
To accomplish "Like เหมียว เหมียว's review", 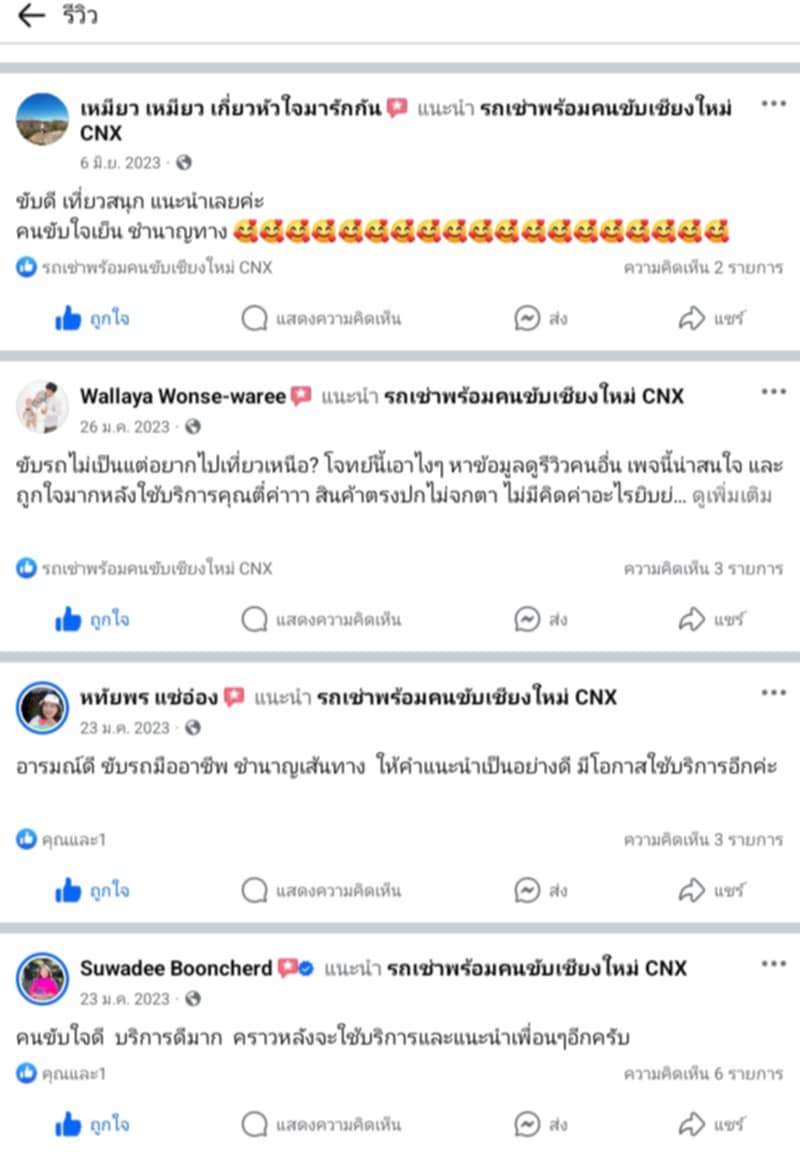I will 92,319.
